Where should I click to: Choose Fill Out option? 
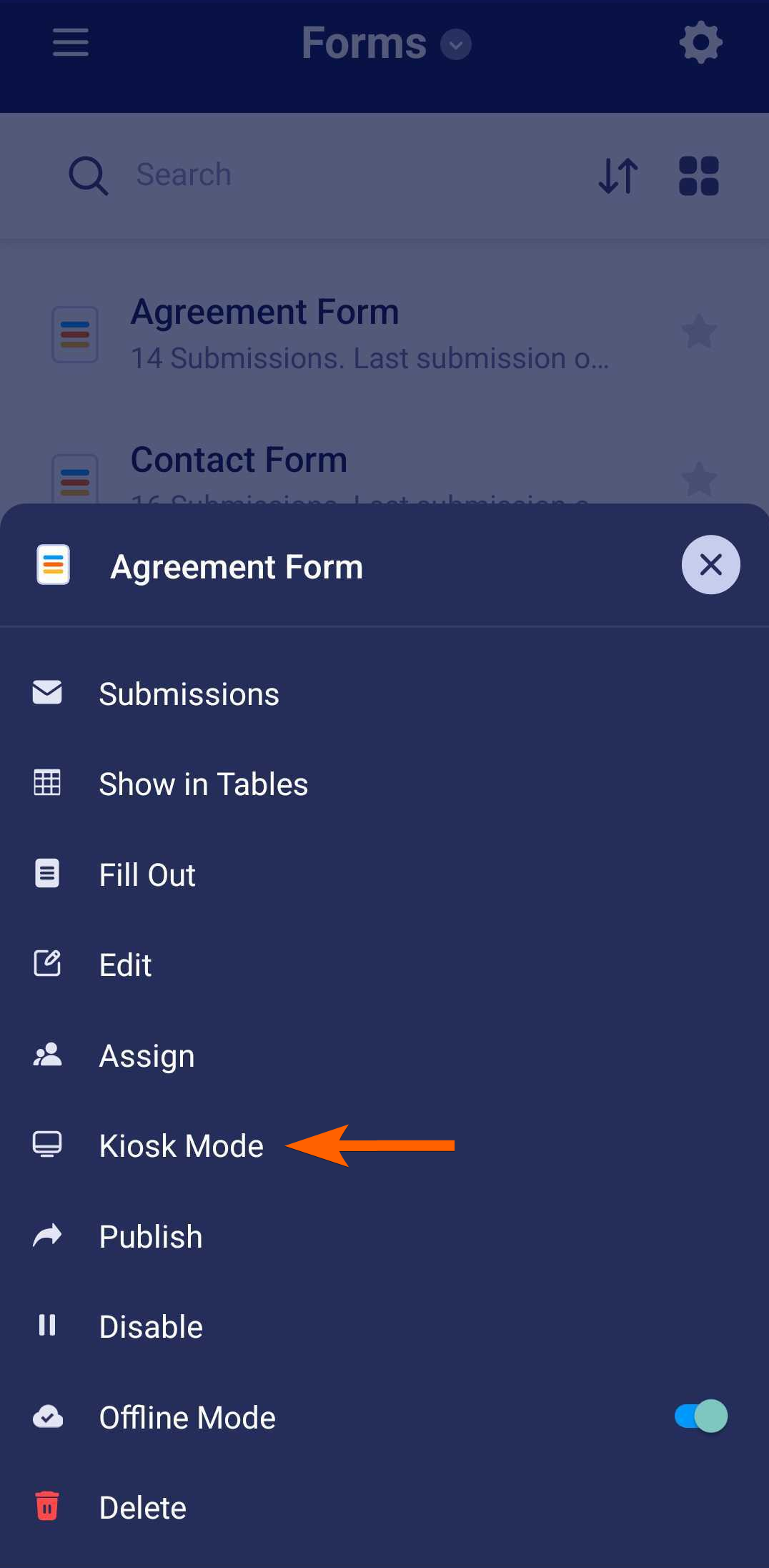(147, 875)
